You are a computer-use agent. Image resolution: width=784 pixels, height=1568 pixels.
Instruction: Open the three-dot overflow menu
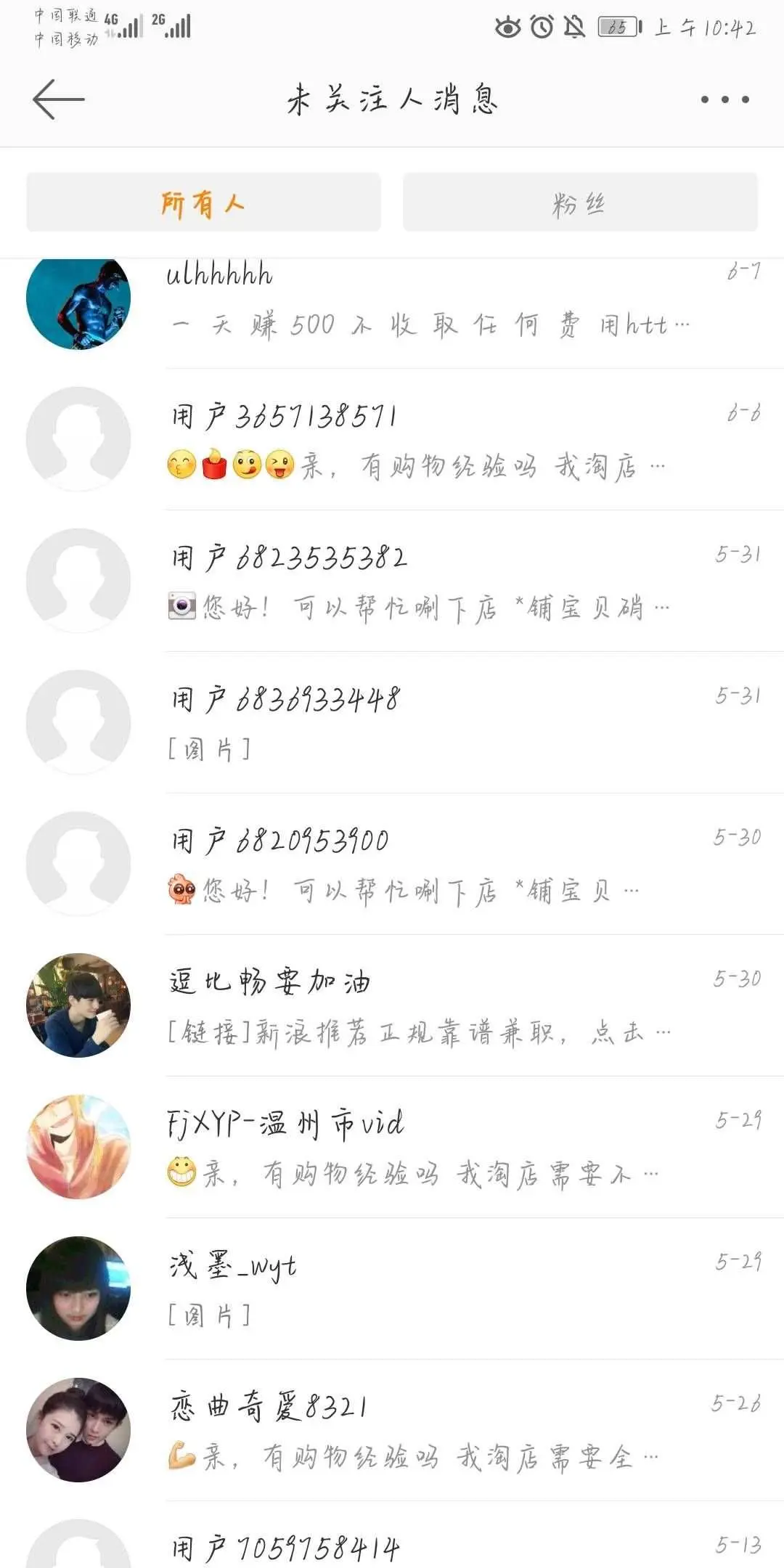[x=724, y=99]
